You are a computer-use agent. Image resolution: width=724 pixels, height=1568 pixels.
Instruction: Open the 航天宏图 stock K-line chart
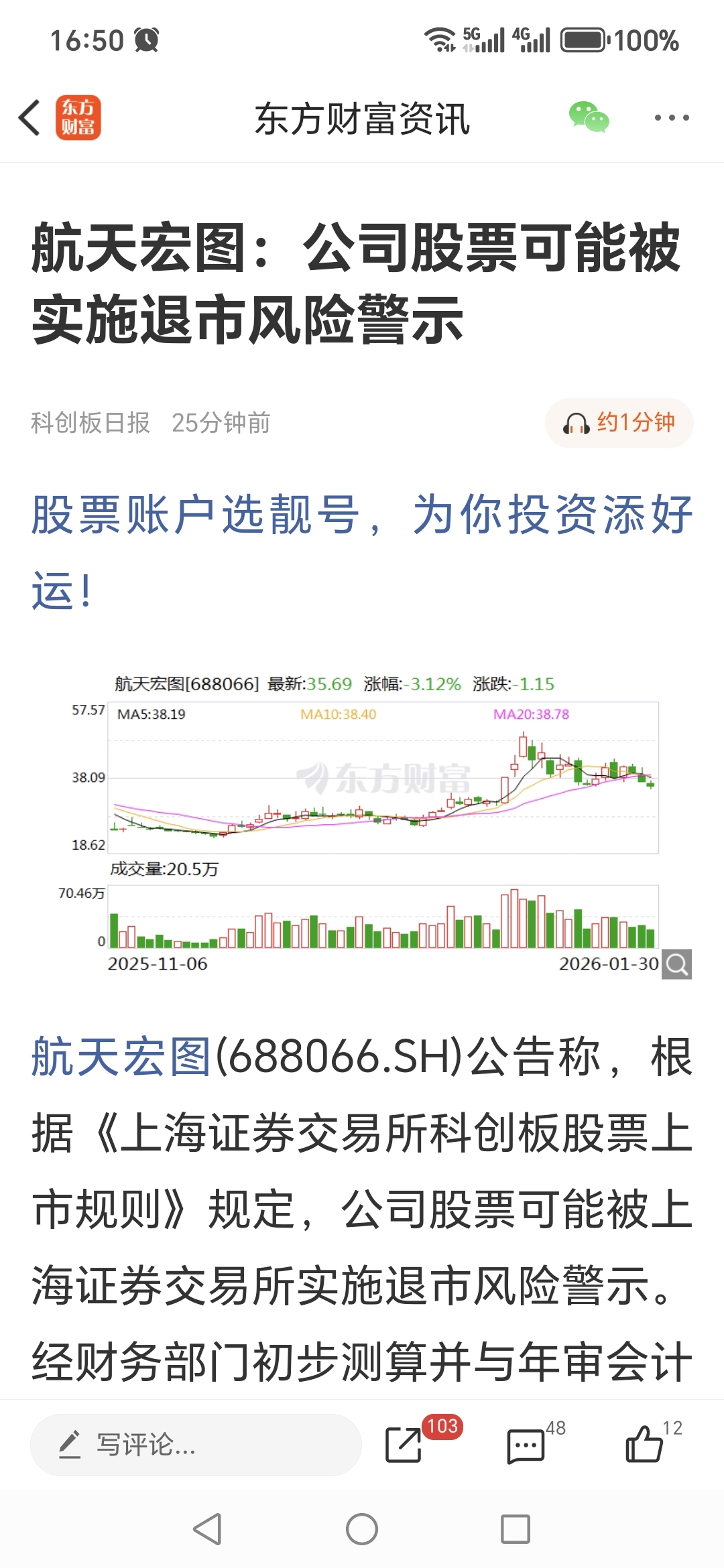(383, 824)
